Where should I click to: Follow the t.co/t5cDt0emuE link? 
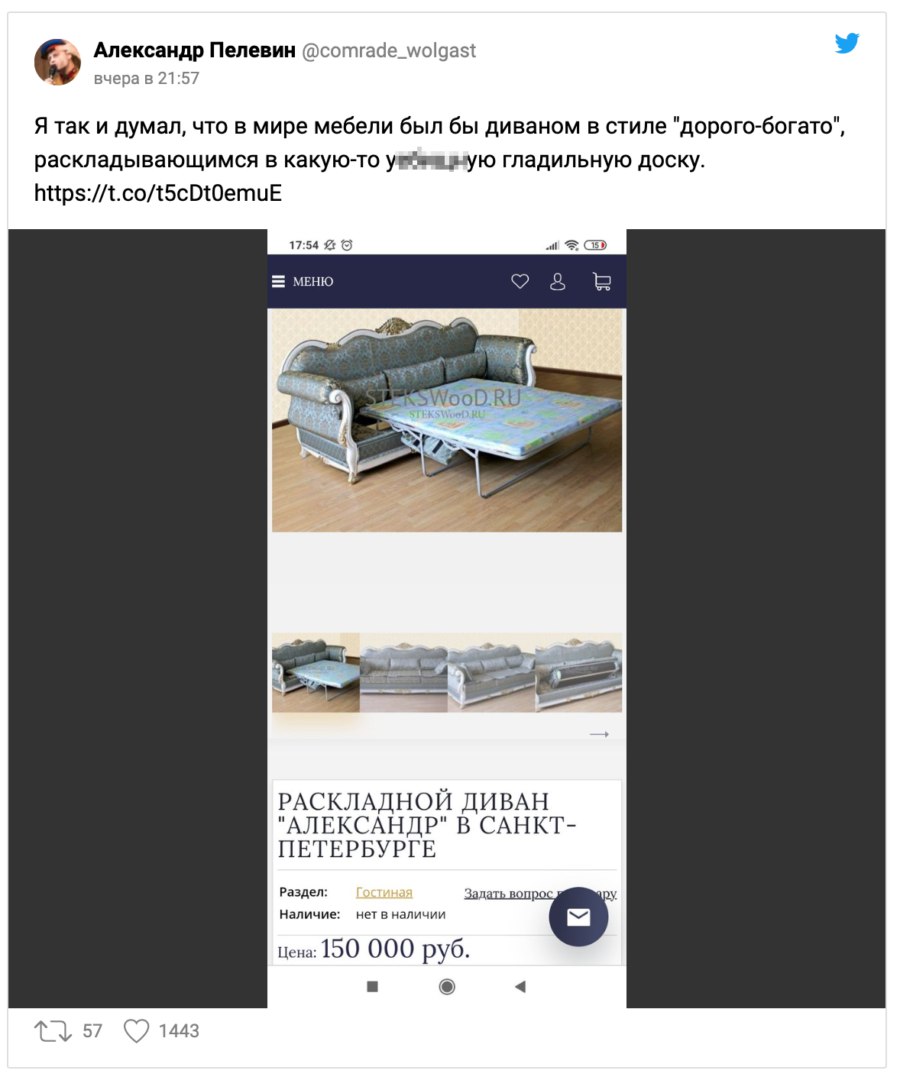[158, 193]
